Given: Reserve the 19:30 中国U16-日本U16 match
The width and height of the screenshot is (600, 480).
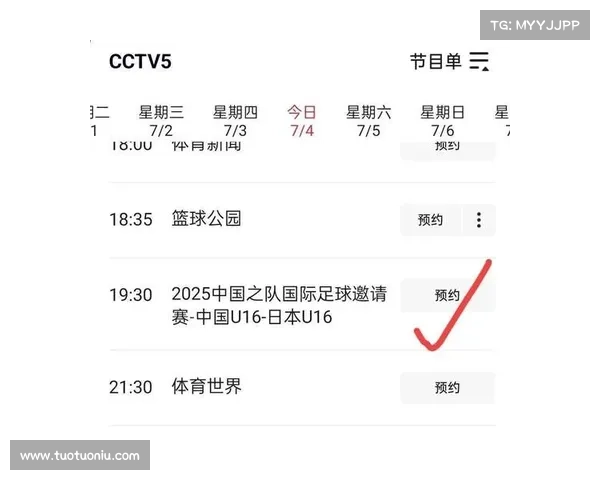Looking at the screenshot, I should tap(447, 295).
